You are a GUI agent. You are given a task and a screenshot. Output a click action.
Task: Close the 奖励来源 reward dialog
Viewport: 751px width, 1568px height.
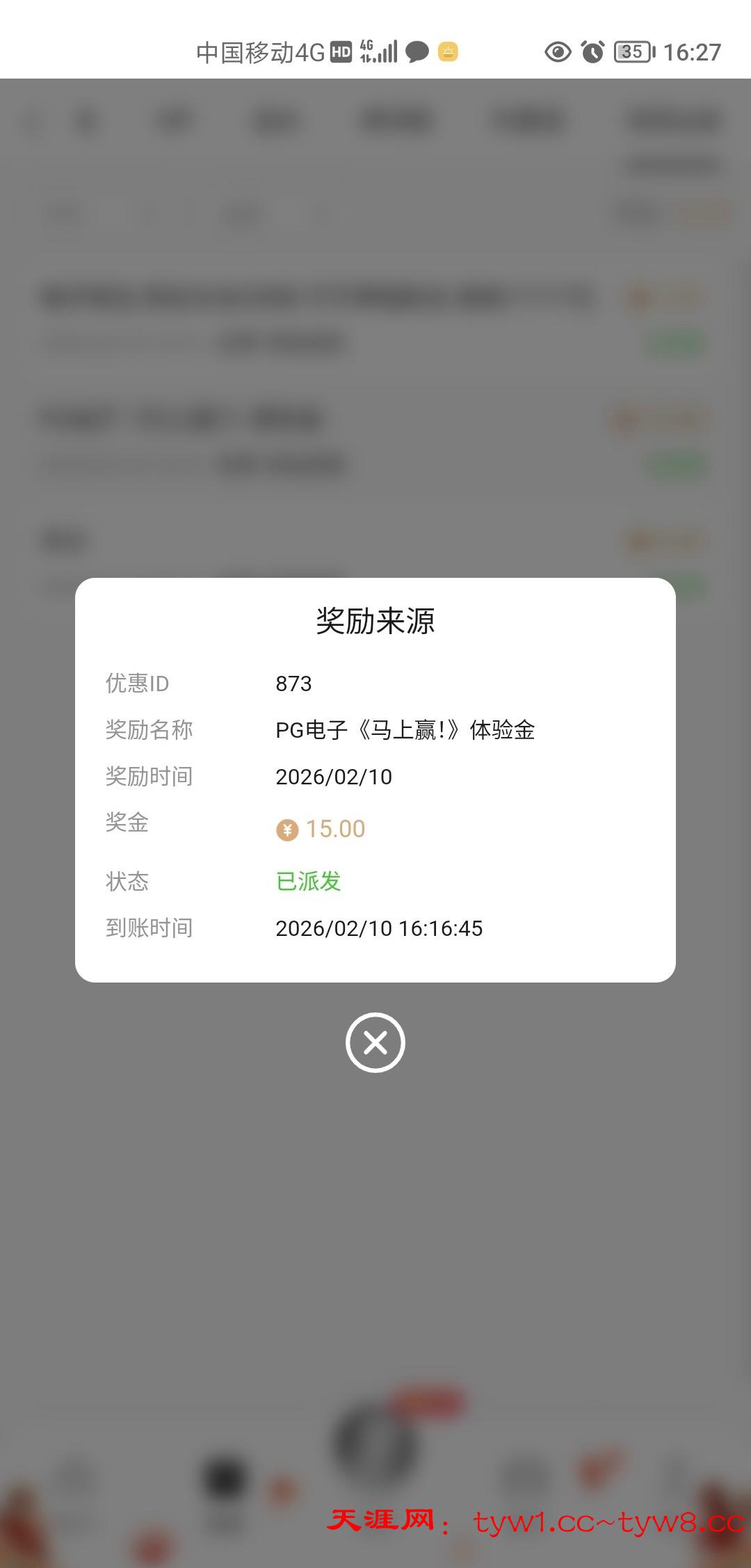click(x=375, y=1042)
